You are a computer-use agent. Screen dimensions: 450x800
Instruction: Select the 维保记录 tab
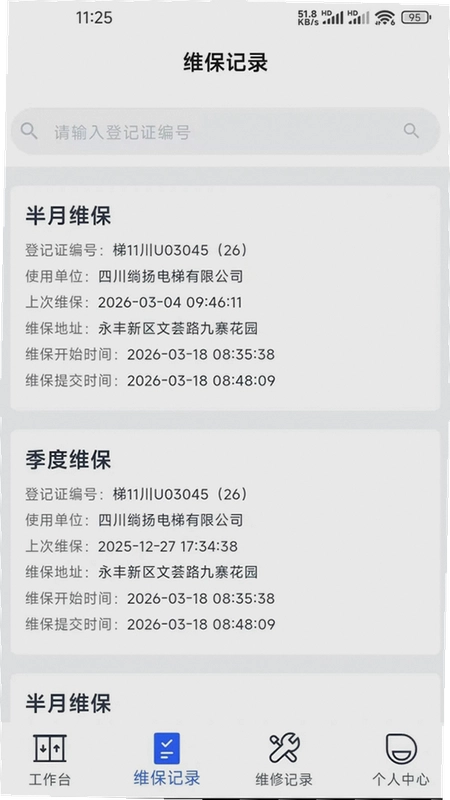[167, 760]
